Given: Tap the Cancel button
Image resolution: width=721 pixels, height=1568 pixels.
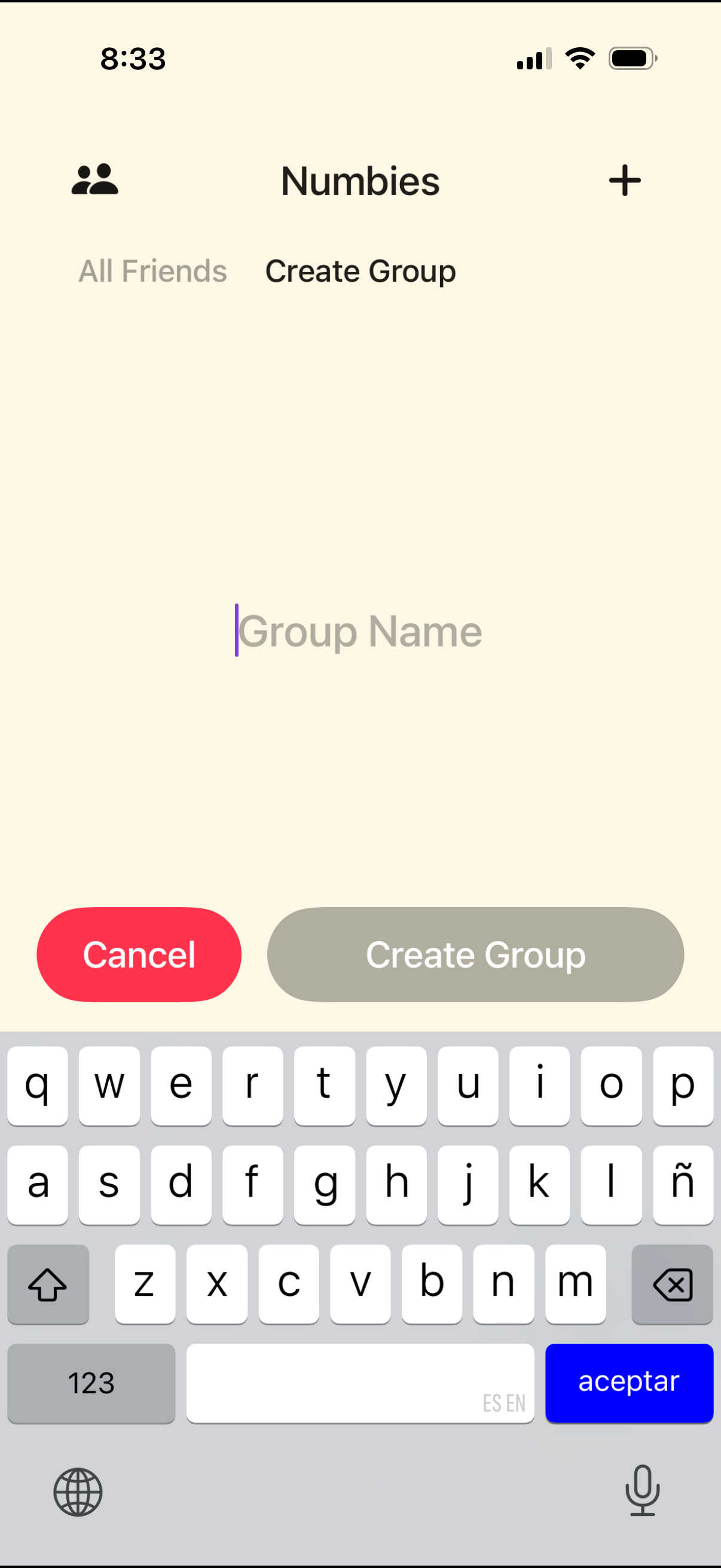Looking at the screenshot, I should tap(139, 954).
